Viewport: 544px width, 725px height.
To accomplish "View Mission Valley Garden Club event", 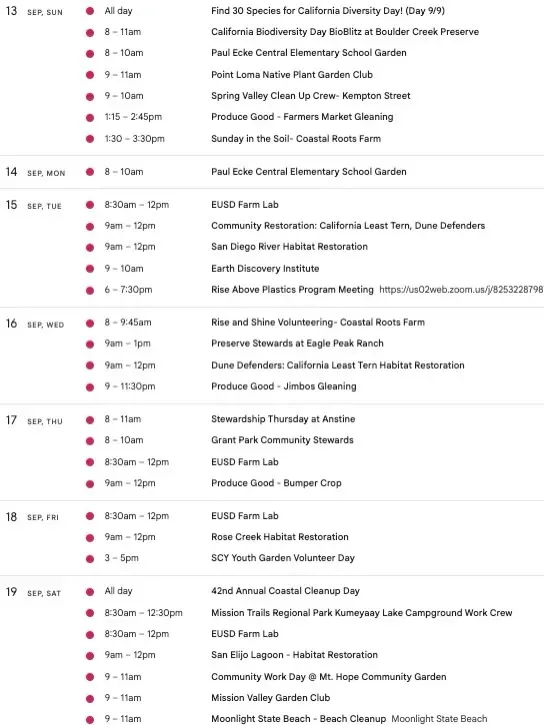I will tap(270, 698).
